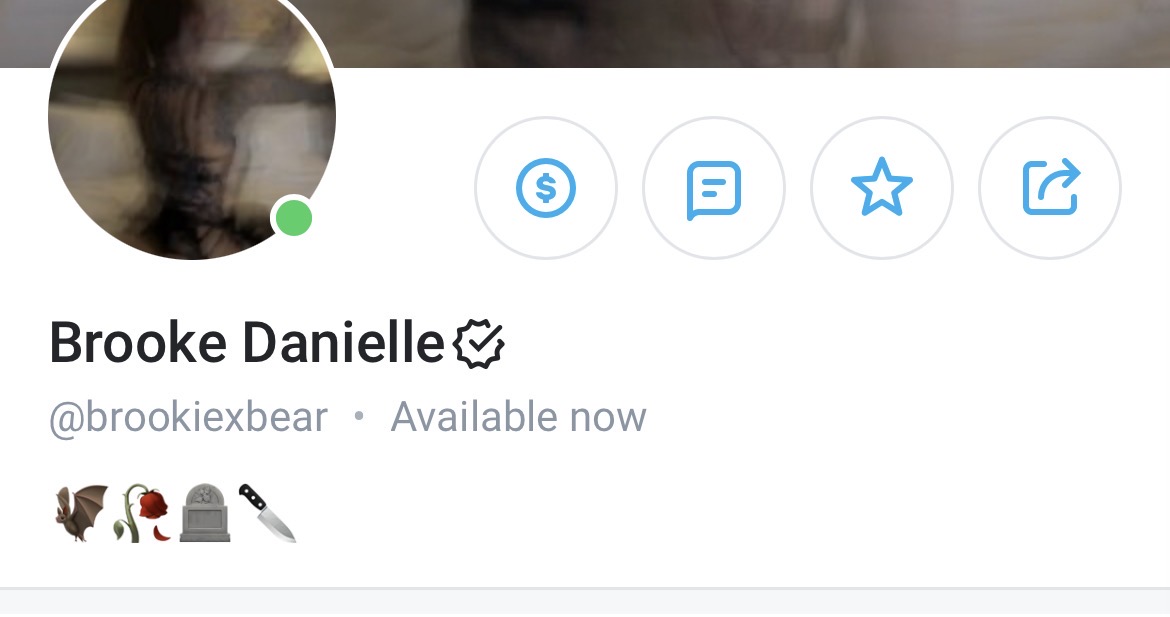Send a tip with the dollar icon
Screen dimensions: 1170x617
(545, 188)
